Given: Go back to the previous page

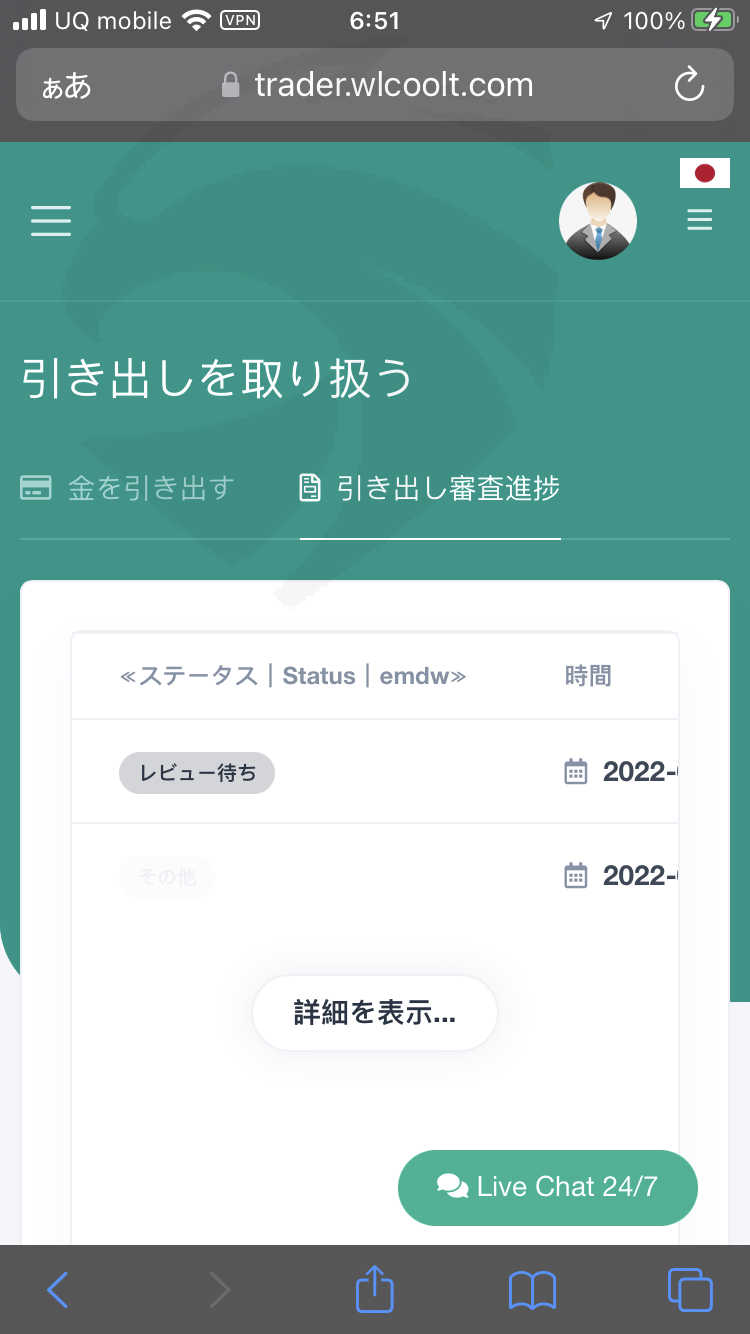Looking at the screenshot, I should (x=58, y=1290).
